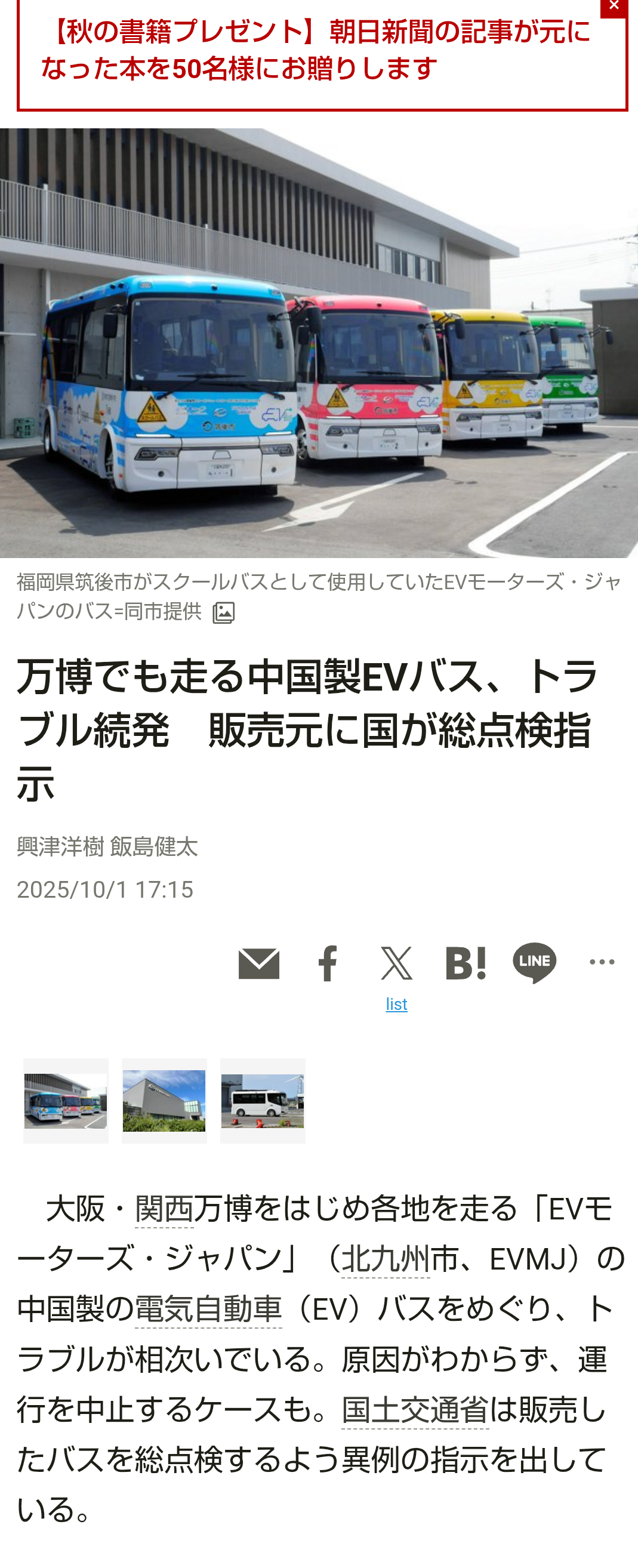Open the main EV bus photo

(319, 343)
